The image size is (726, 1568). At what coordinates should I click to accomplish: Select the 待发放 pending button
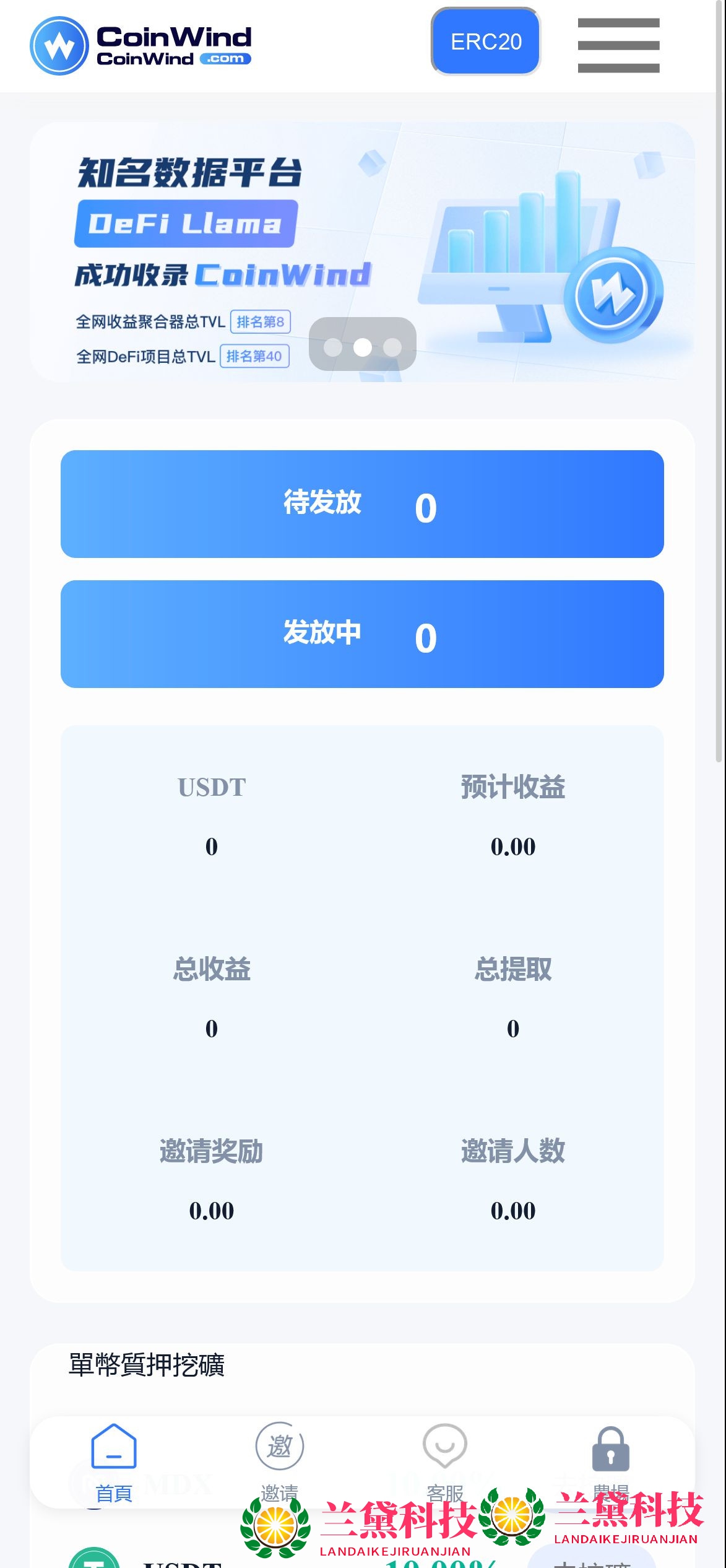coord(362,504)
